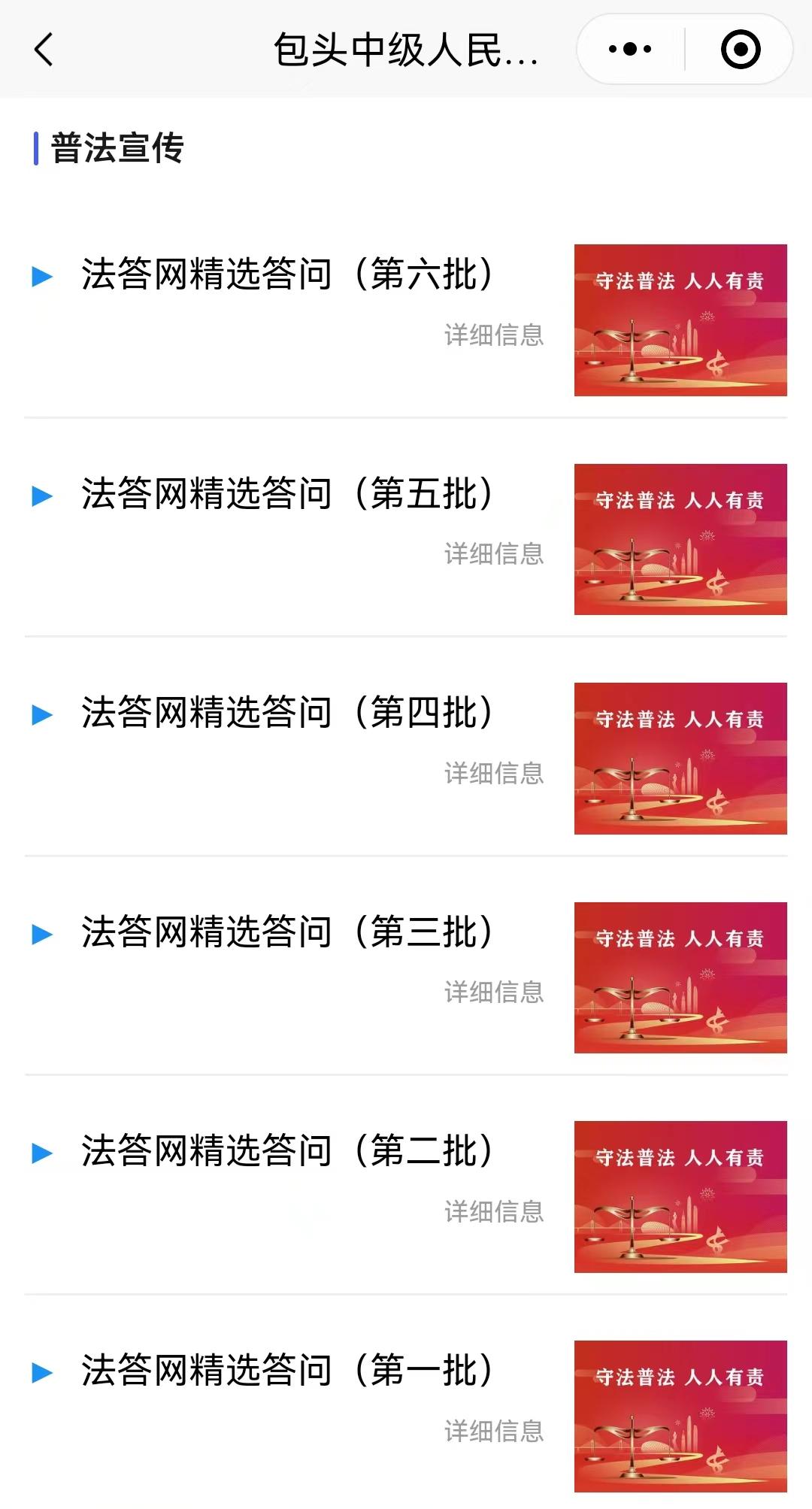Open 法答网精选答问（第五批）
812x1509 pixels.
click(x=288, y=494)
